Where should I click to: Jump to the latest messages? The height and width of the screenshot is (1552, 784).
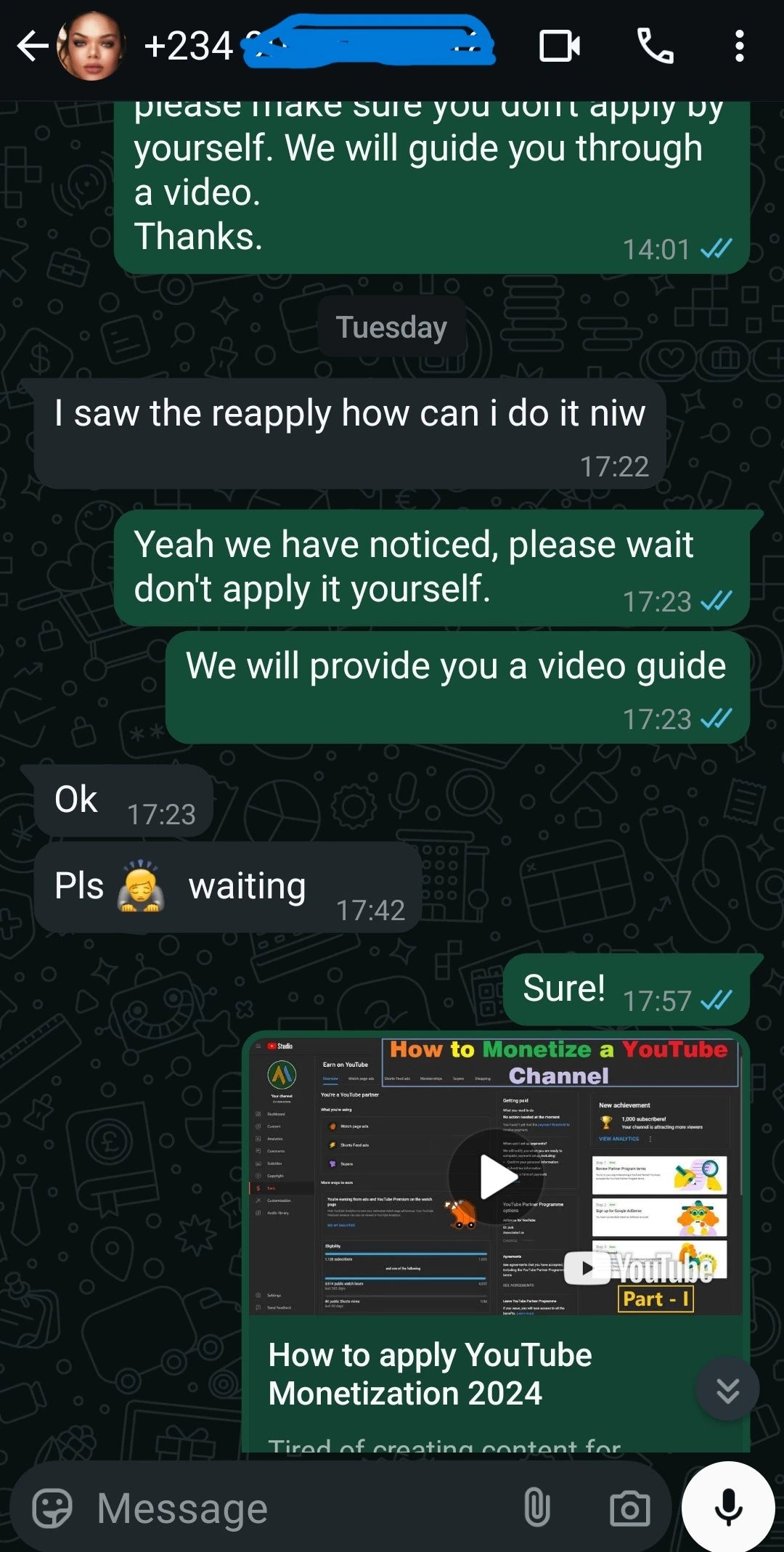pos(727,1390)
